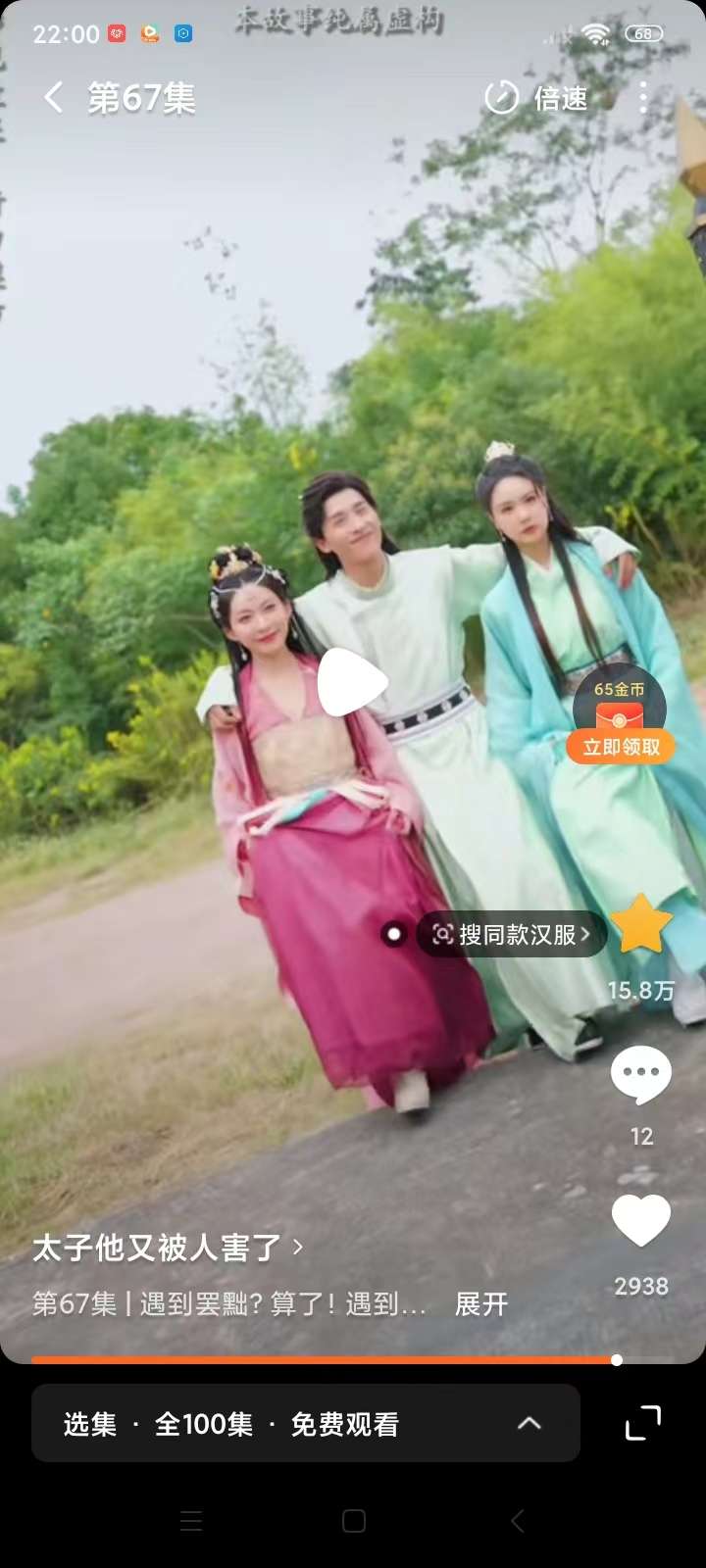Favorite the drama with the star icon
Image resolution: width=706 pixels, height=1568 pixels.
[641, 925]
